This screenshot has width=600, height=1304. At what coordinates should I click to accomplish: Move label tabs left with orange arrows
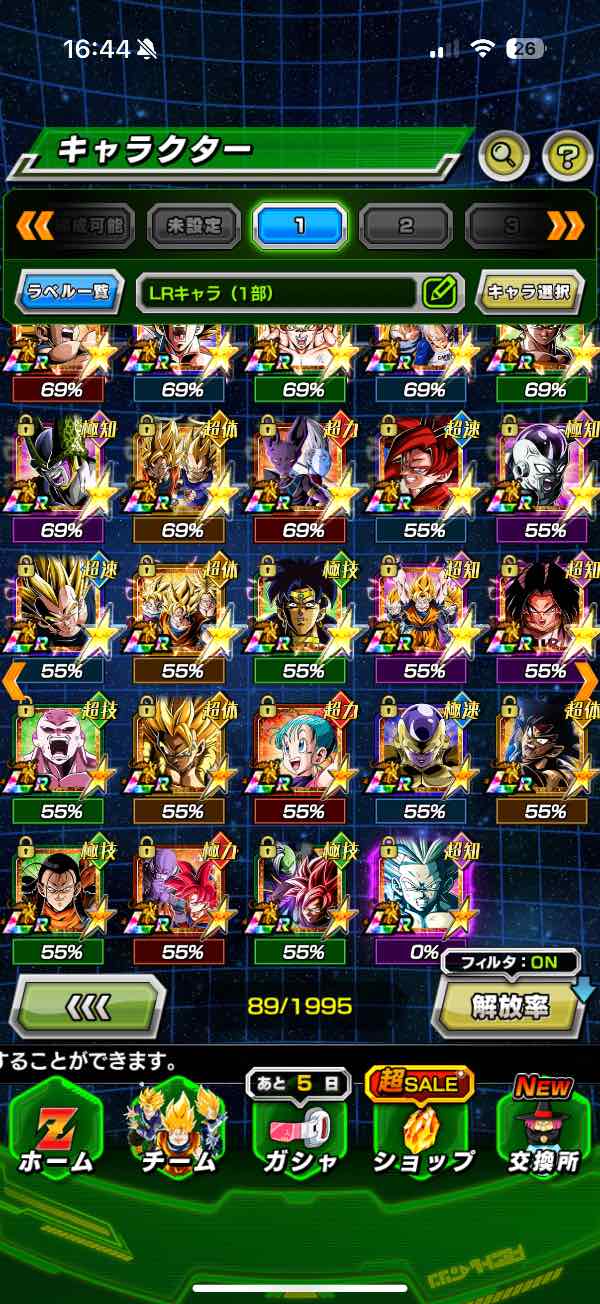pyautogui.click(x=35, y=226)
